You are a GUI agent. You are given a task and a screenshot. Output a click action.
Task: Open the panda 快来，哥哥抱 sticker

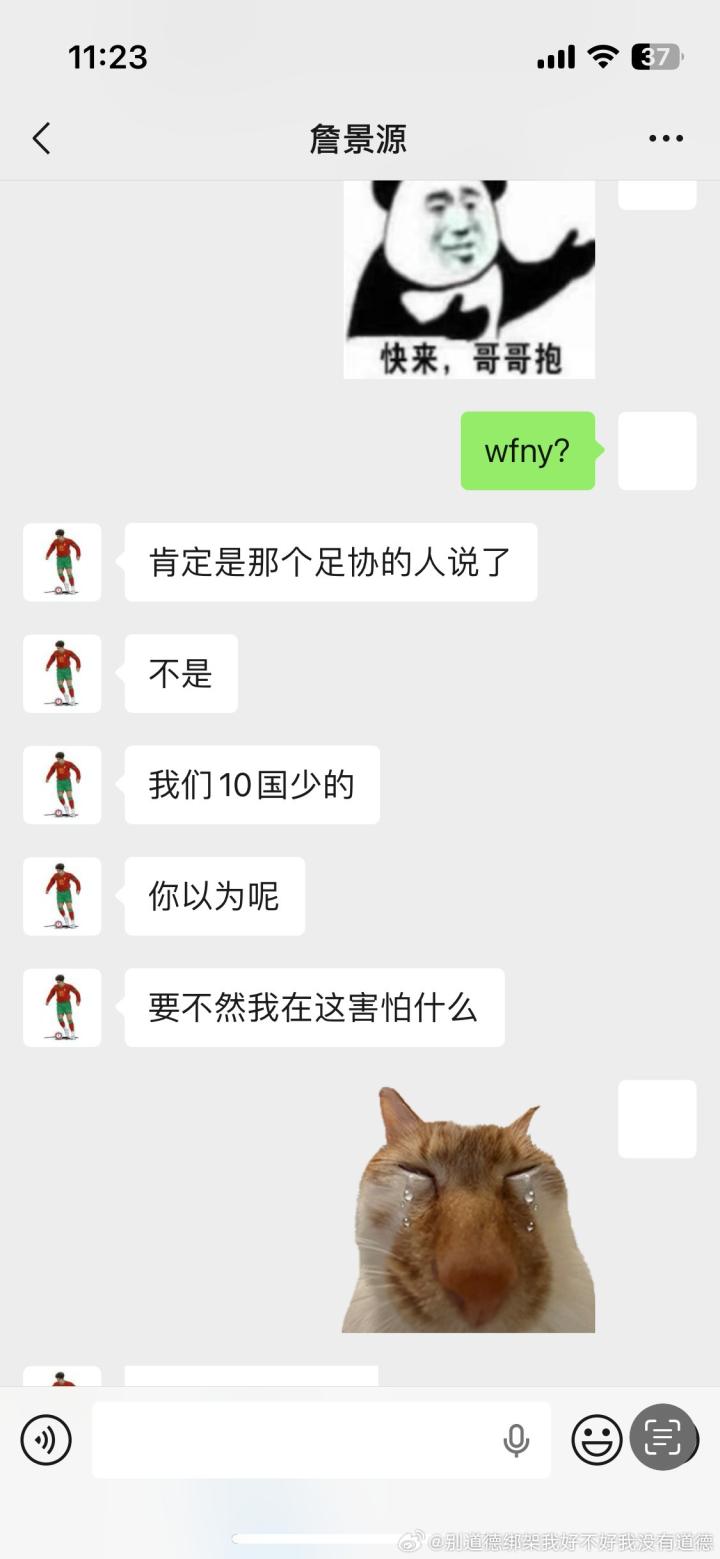[x=469, y=280]
